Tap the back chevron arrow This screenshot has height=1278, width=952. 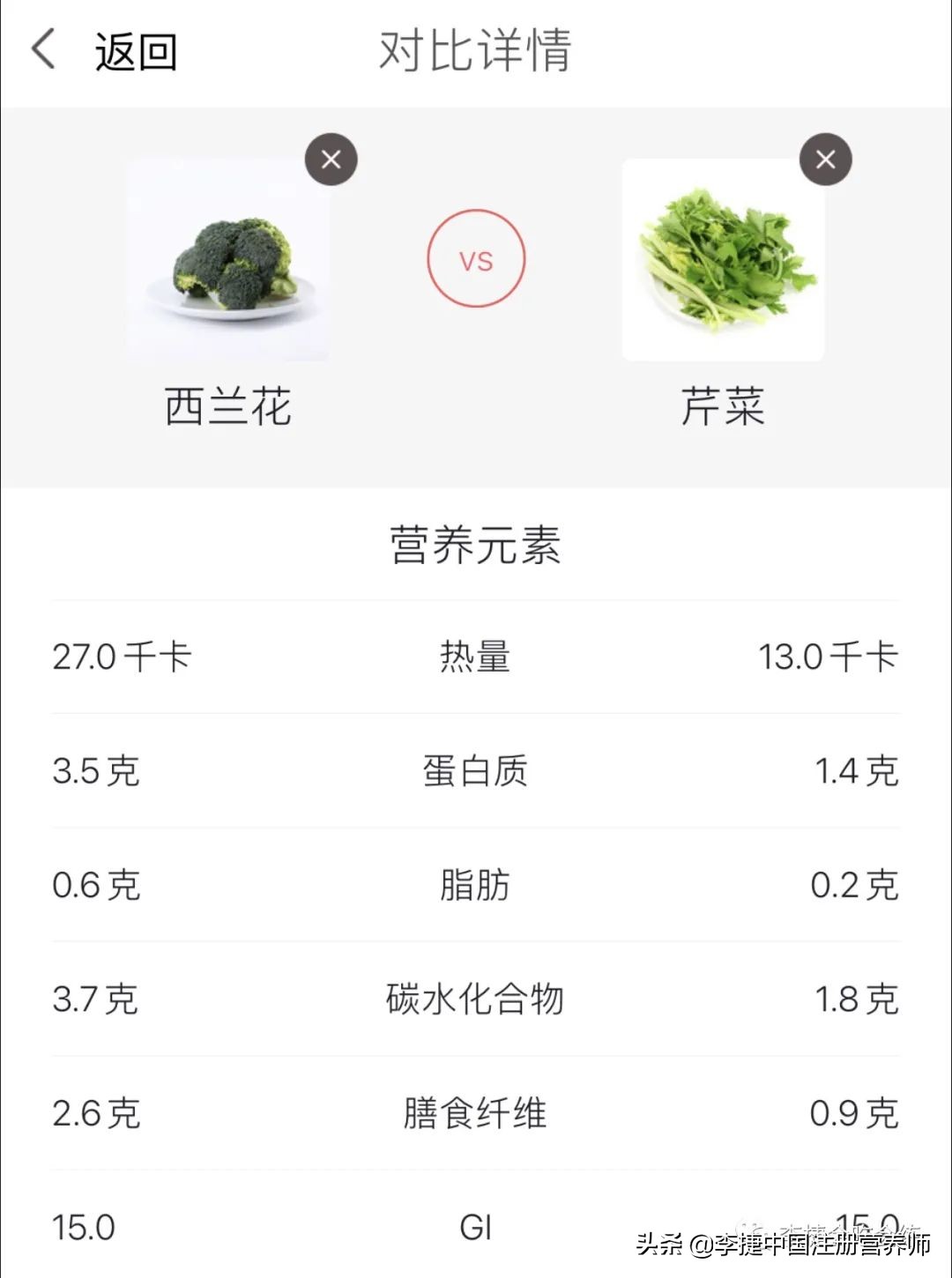pyautogui.click(x=41, y=51)
